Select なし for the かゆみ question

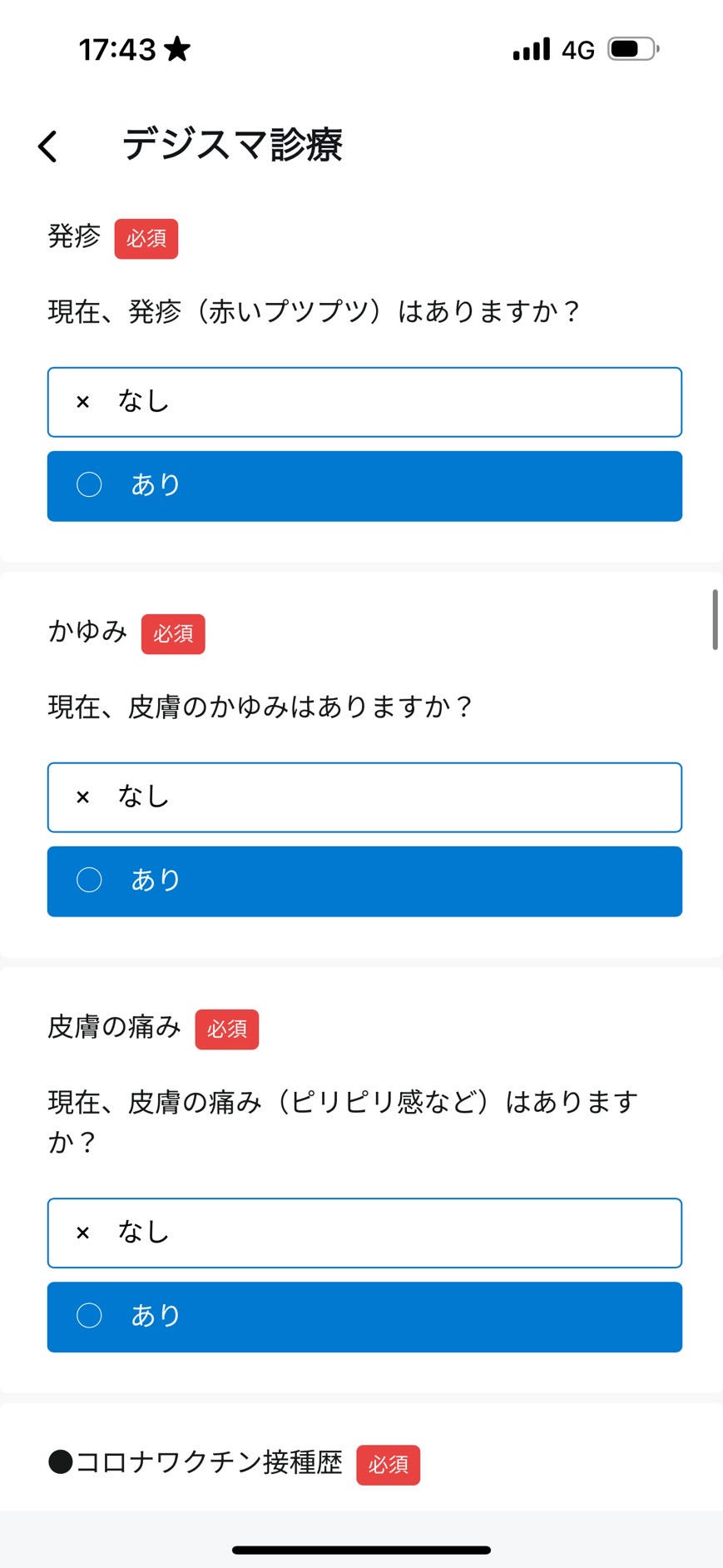[x=364, y=797]
